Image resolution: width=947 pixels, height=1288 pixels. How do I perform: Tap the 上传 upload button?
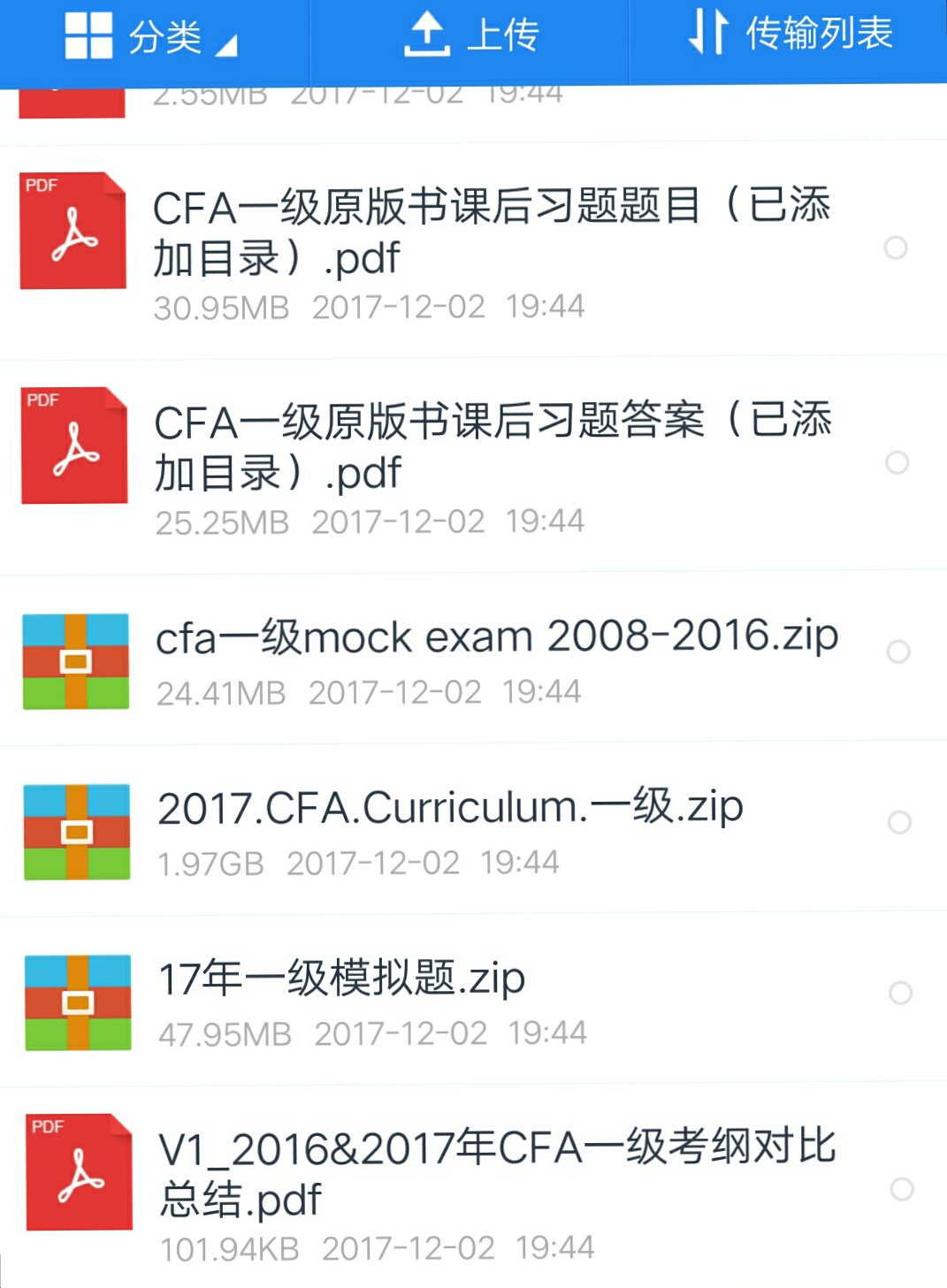[472, 36]
